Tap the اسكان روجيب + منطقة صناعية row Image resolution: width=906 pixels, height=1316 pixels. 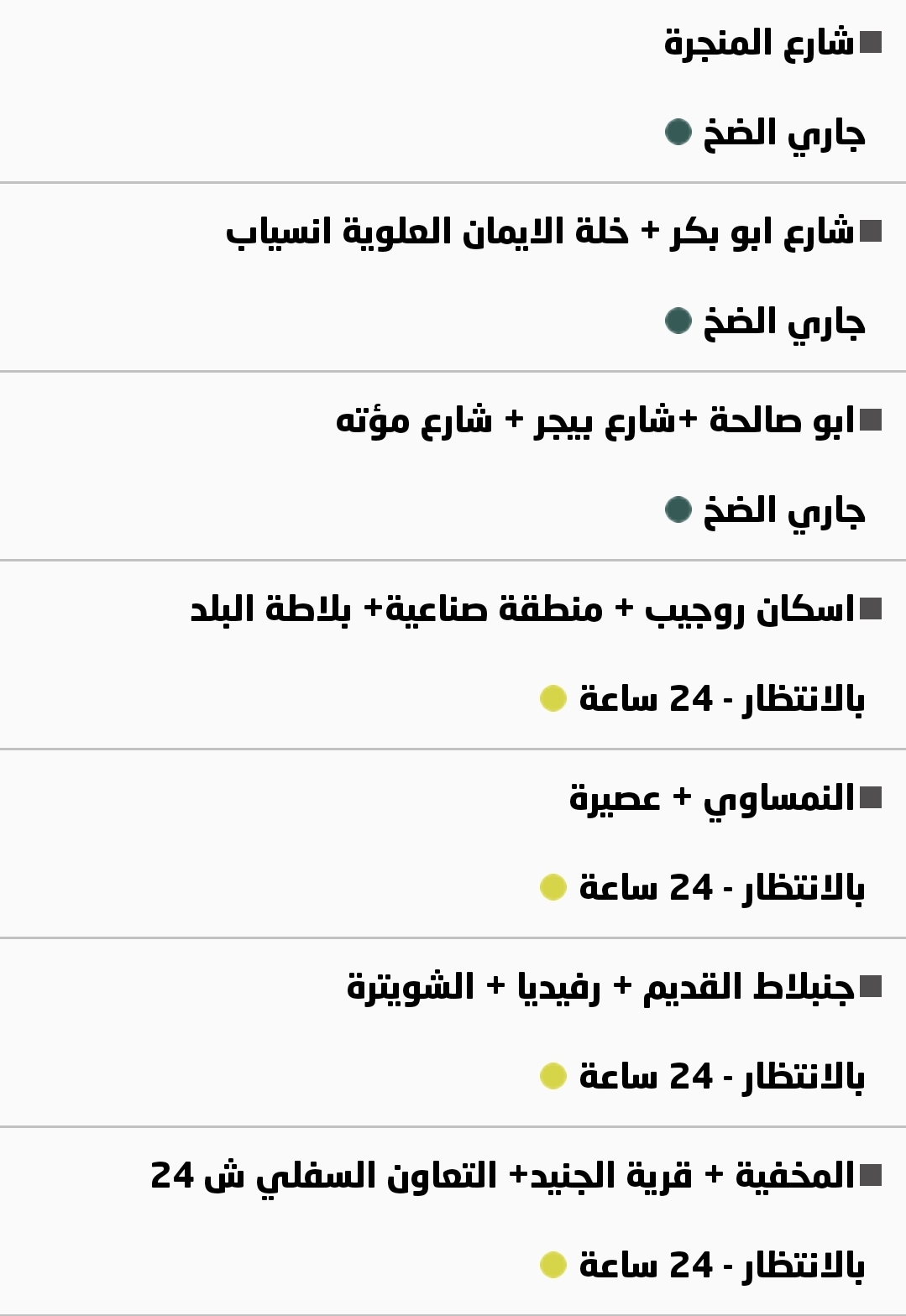click(521, 609)
